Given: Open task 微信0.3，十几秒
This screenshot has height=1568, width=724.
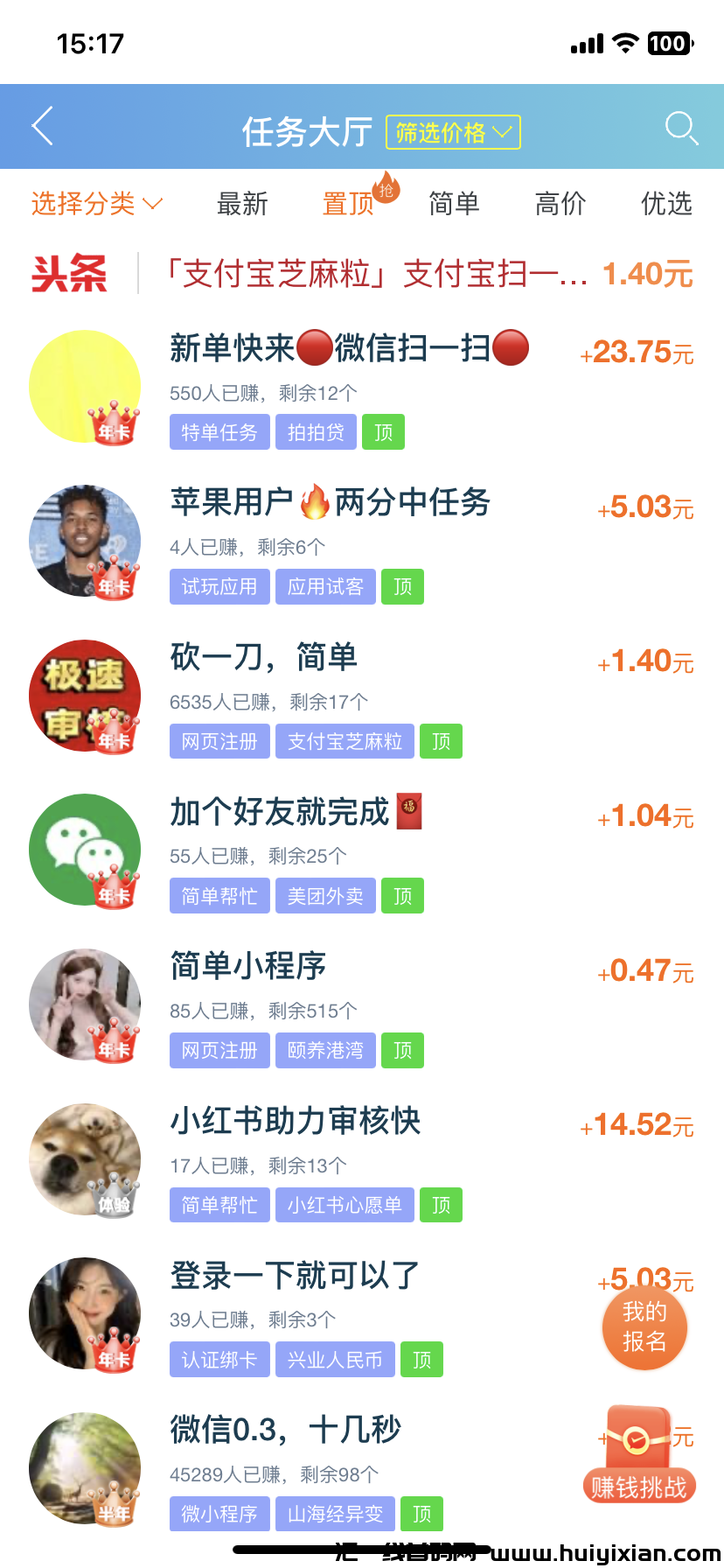Looking at the screenshot, I should (285, 1431).
